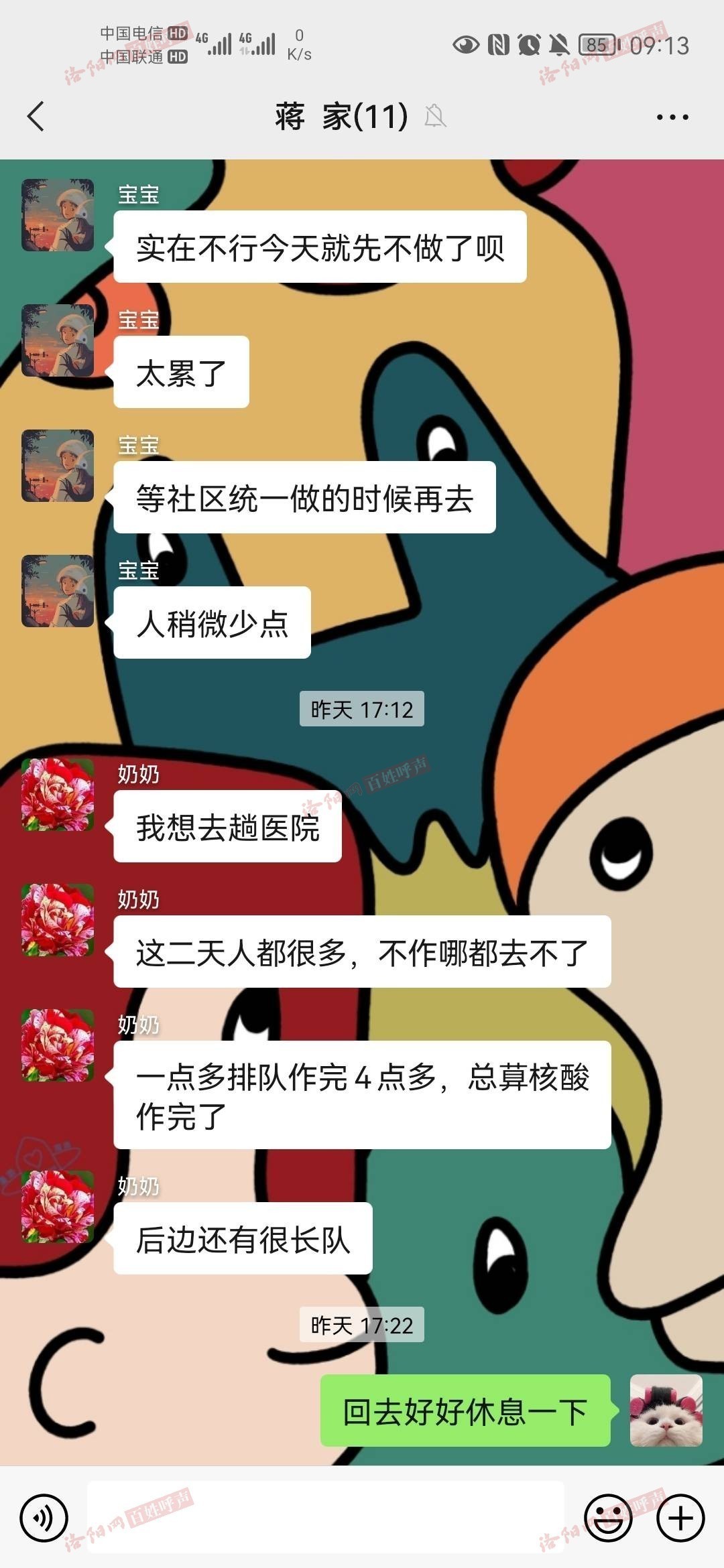Screen dimensions: 724x1568
Task: Open 奶奶's avatar beside 我想去趟医院
Action: (58, 795)
